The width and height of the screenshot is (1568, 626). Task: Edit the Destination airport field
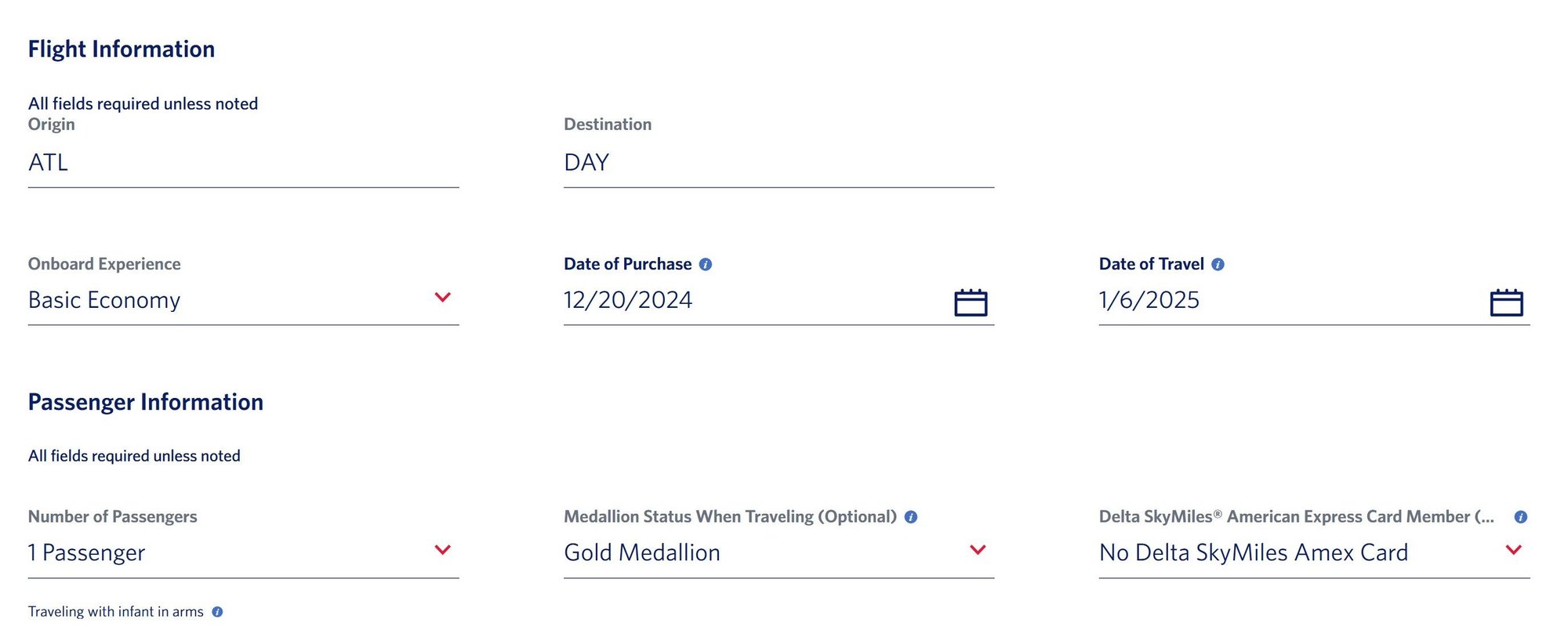click(778, 163)
